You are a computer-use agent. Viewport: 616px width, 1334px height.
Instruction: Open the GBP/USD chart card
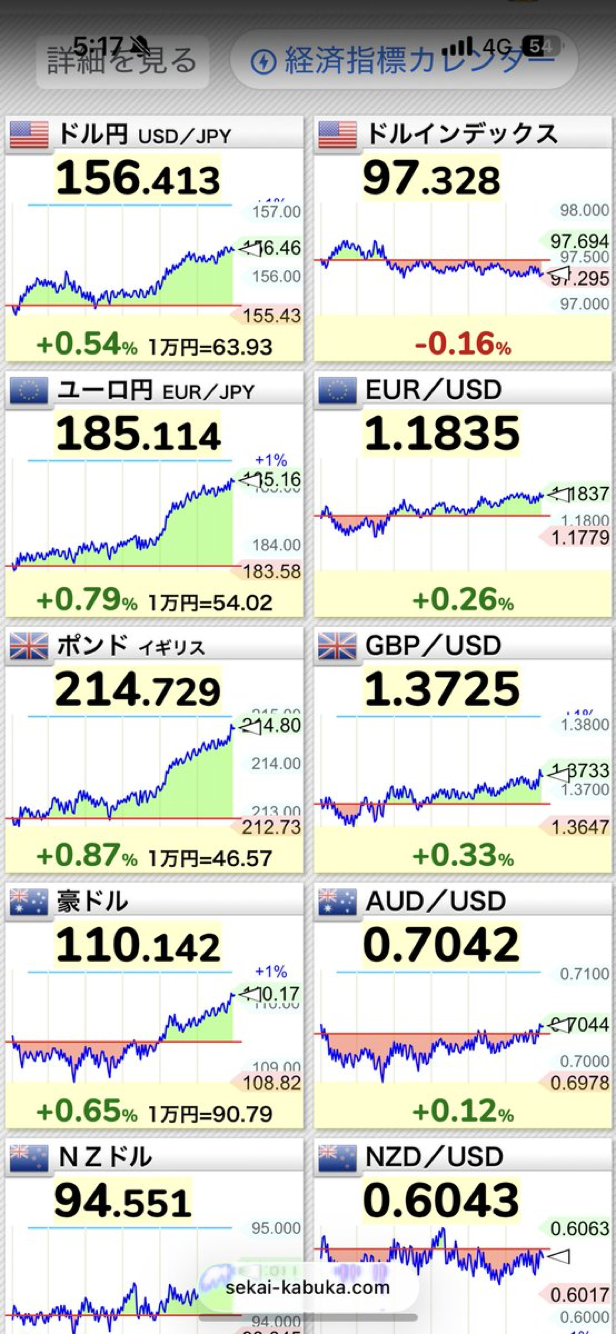[462, 752]
